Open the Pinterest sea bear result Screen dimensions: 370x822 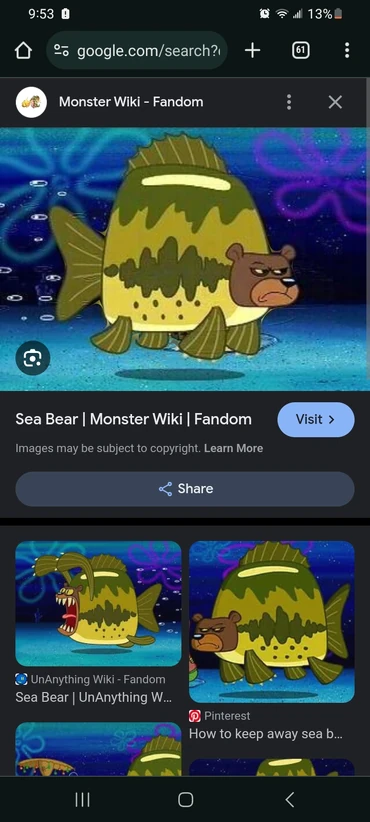[x=271, y=640]
